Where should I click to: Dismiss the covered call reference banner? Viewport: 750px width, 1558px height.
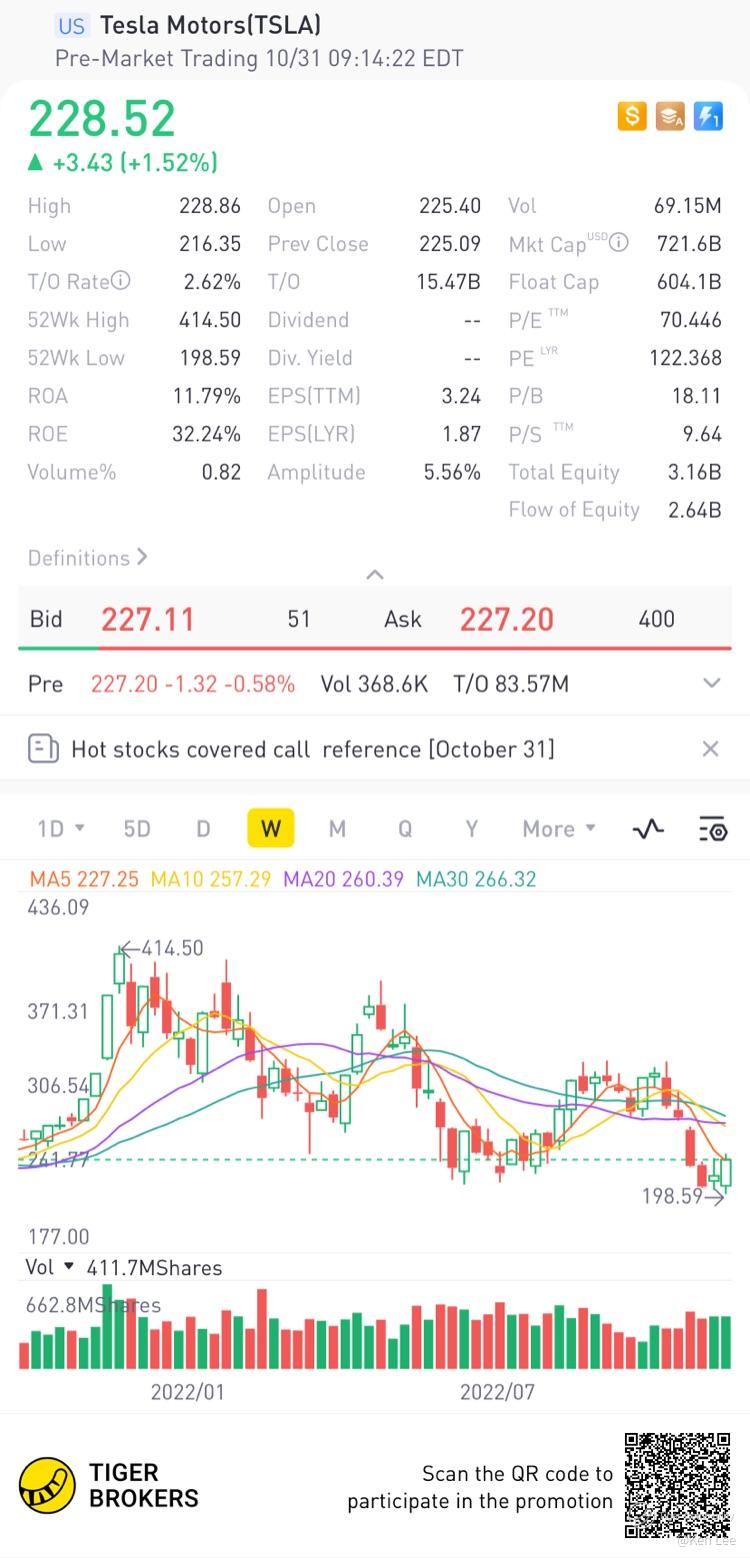[710, 749]
